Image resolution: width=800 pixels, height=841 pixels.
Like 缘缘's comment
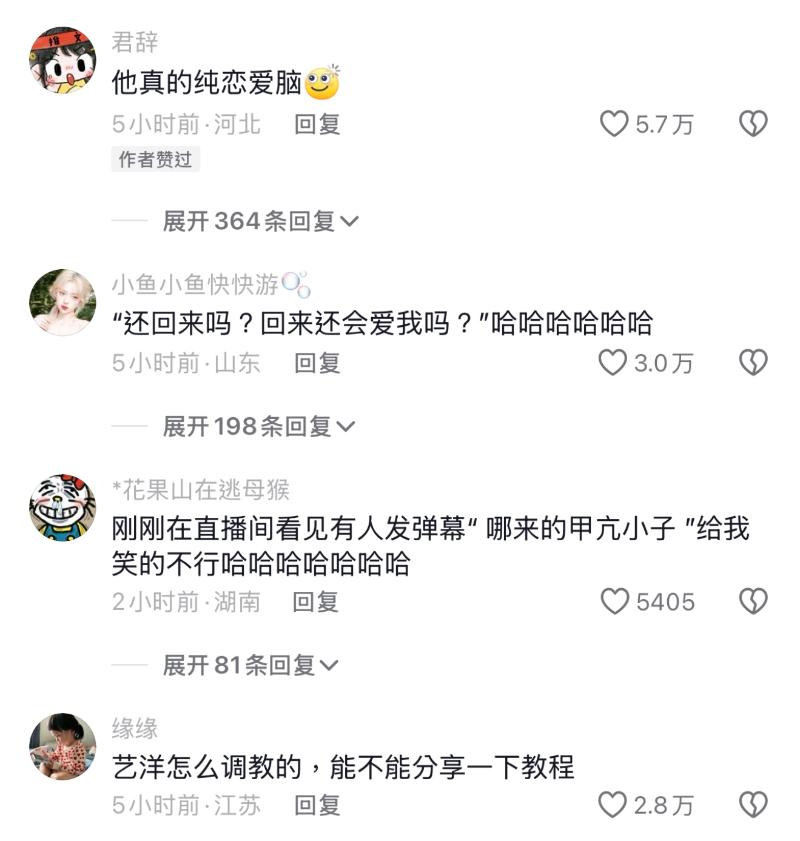[x=613, y=804]
